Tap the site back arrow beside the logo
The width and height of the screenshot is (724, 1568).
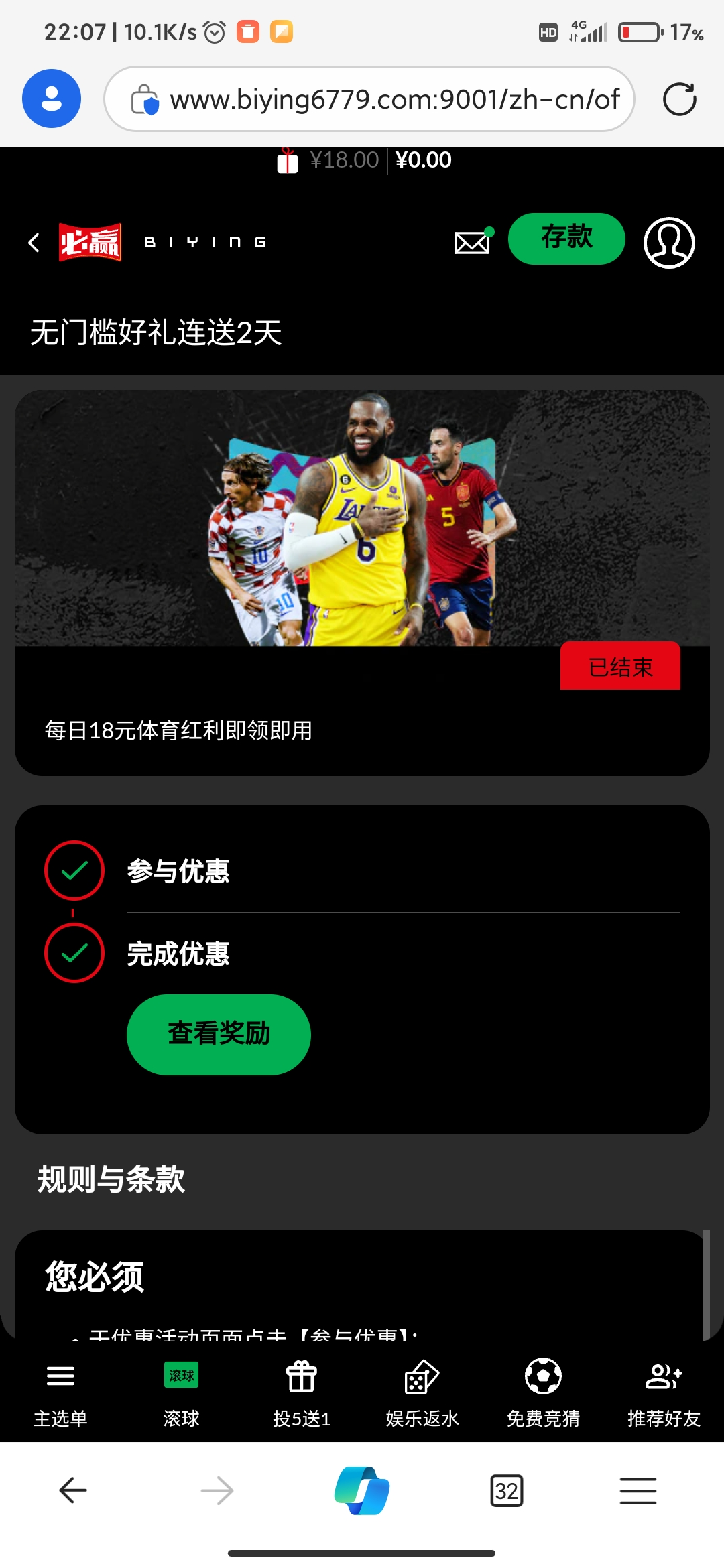[x=34, y=243]
